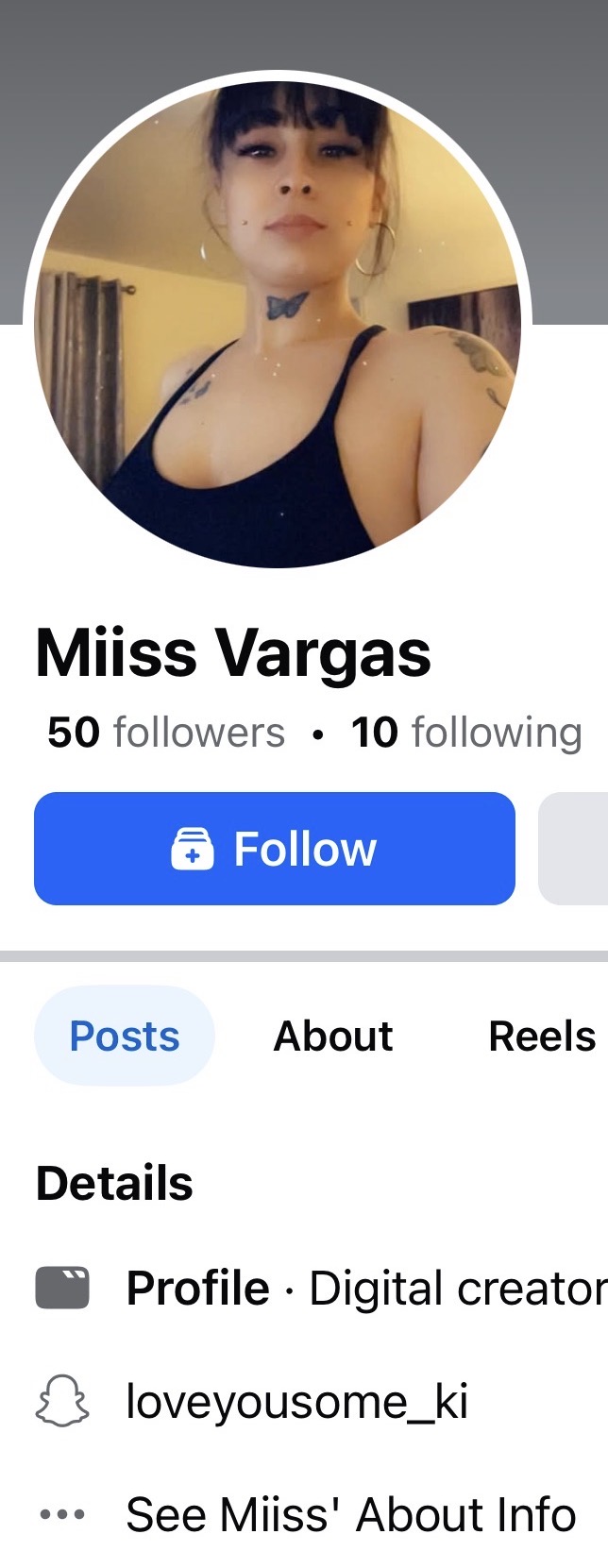
Task: View the 50 followers list
Action: point(166,733)
